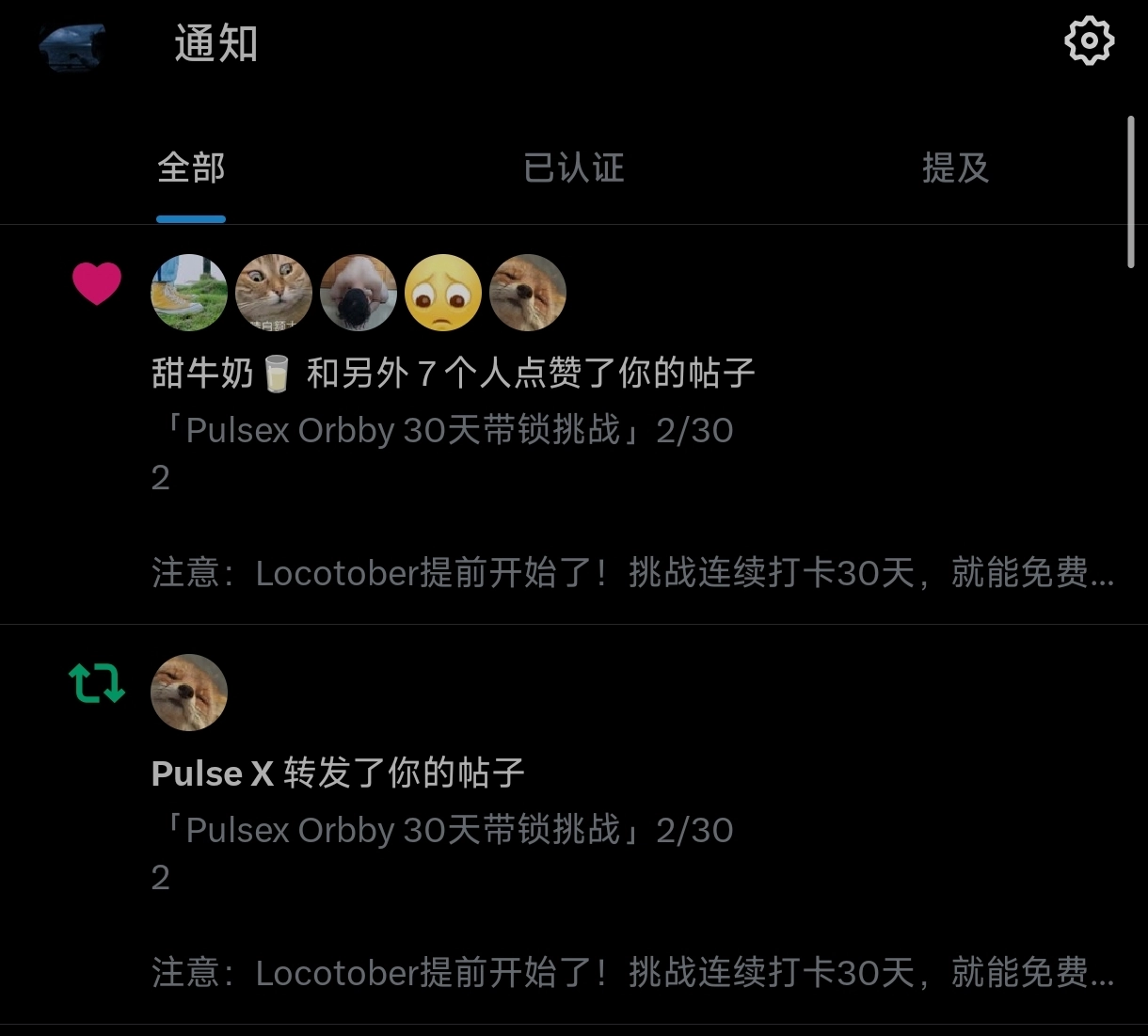The width and height of the screenshot is (1148, 1036).
Task: Open notification settings gear
Action: pos(1089,40)
